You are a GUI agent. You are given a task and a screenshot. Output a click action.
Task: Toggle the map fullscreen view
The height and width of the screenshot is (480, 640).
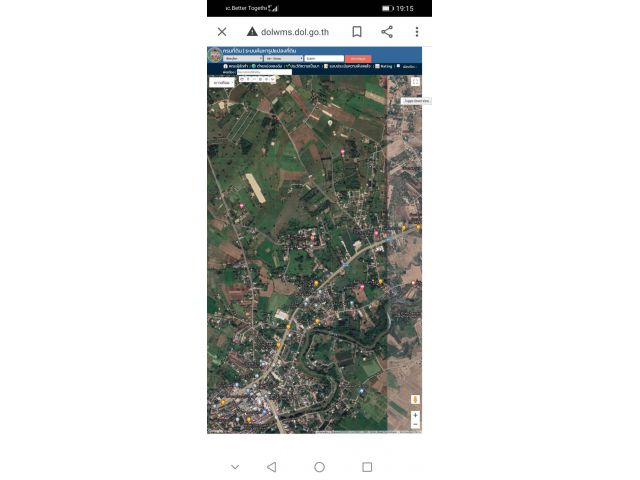415,82
